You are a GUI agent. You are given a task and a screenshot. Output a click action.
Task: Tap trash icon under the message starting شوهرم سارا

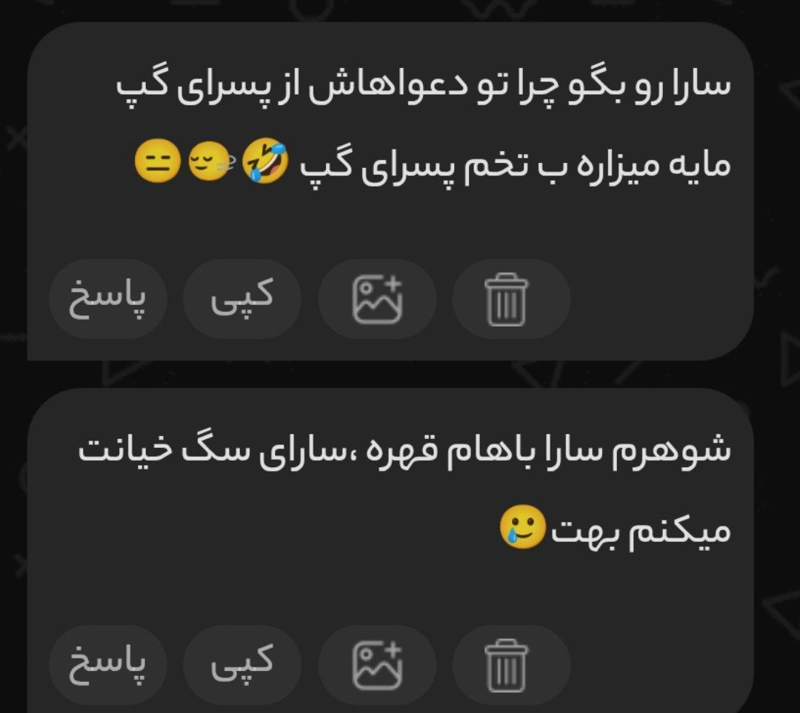coord(510,664)
